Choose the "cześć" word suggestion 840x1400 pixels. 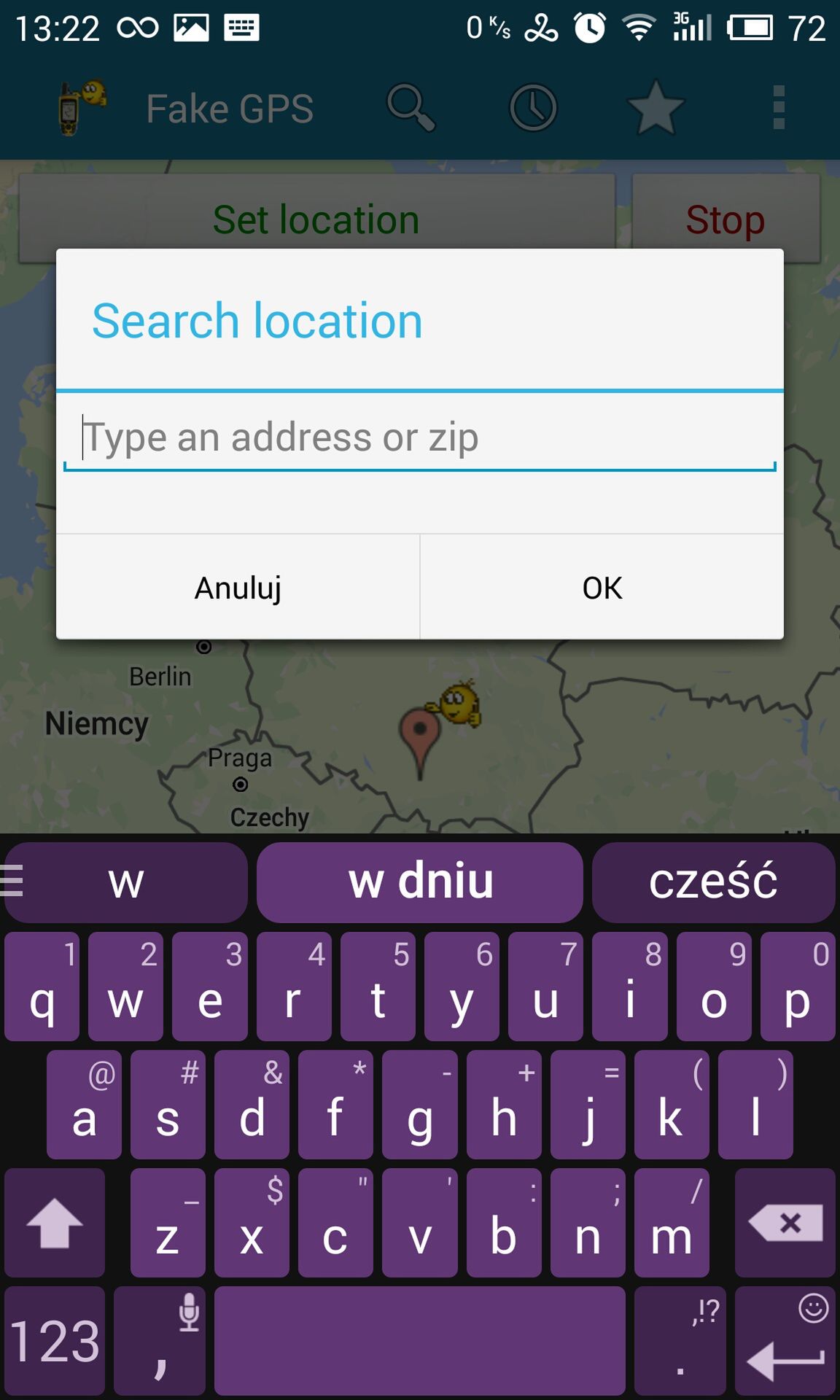[x=713, y=882]
